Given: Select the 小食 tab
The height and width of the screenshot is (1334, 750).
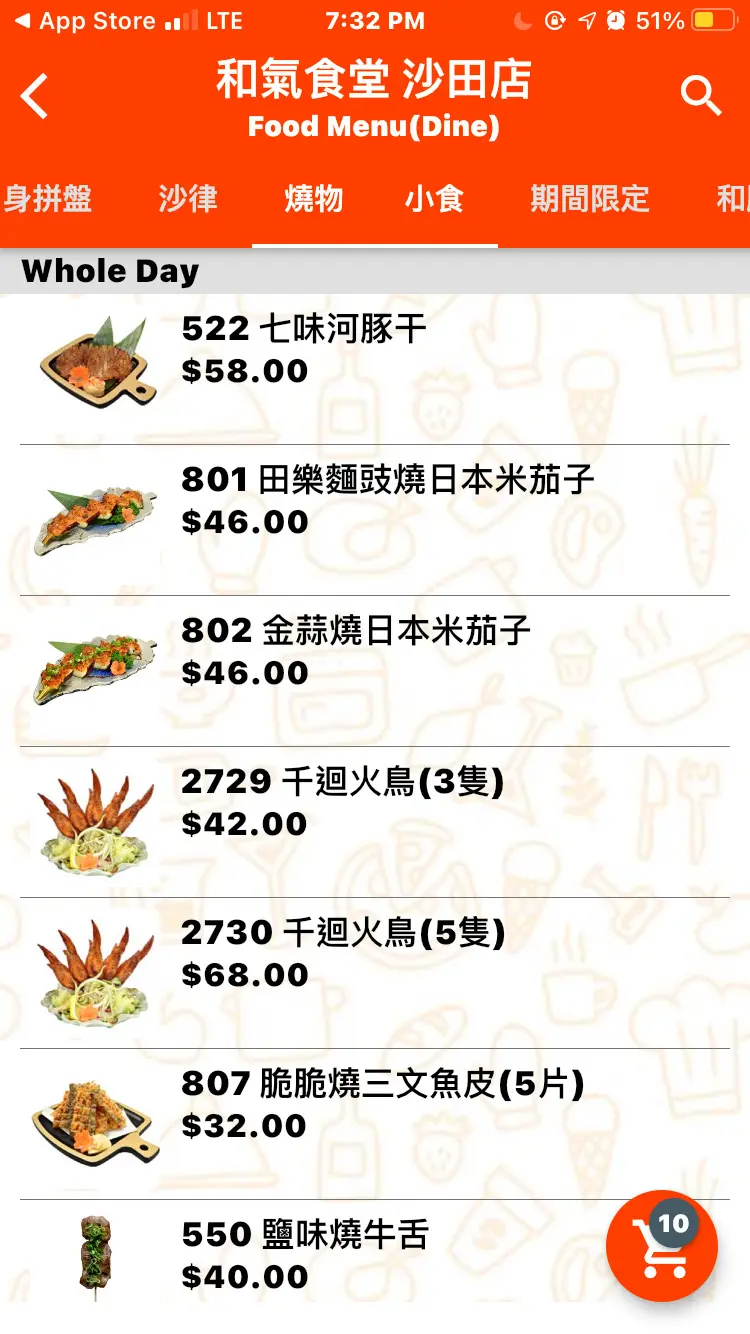Looking at the screenshot, I should [434, 199].
